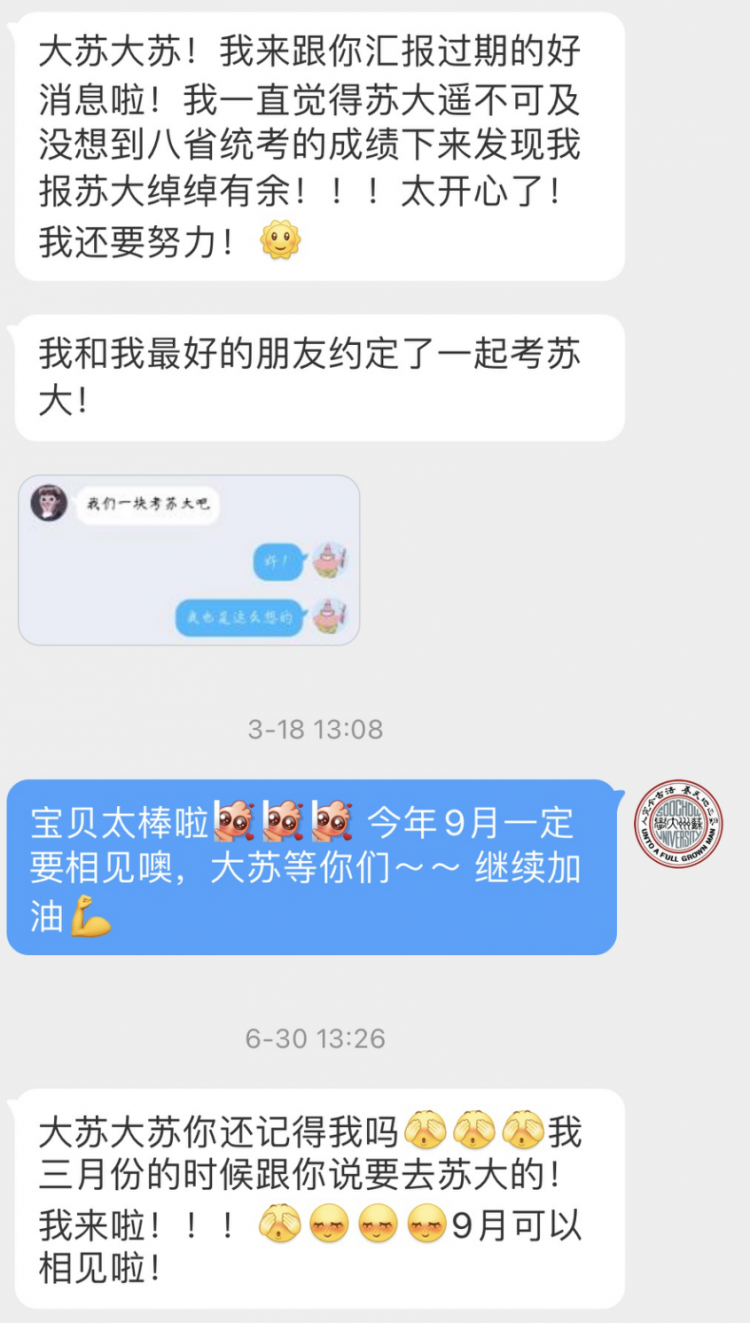Open the shared chat screenshot image
The height and width of the screenshot is (1323, 750).
coord(189,560)
